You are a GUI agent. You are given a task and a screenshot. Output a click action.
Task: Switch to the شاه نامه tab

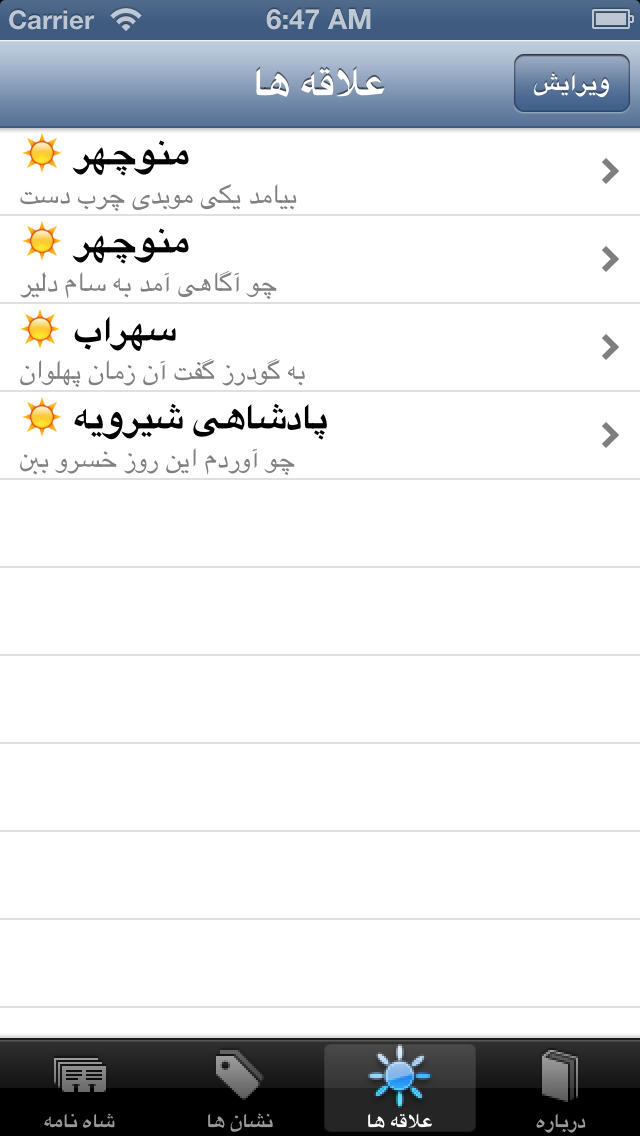(80, 1089)
